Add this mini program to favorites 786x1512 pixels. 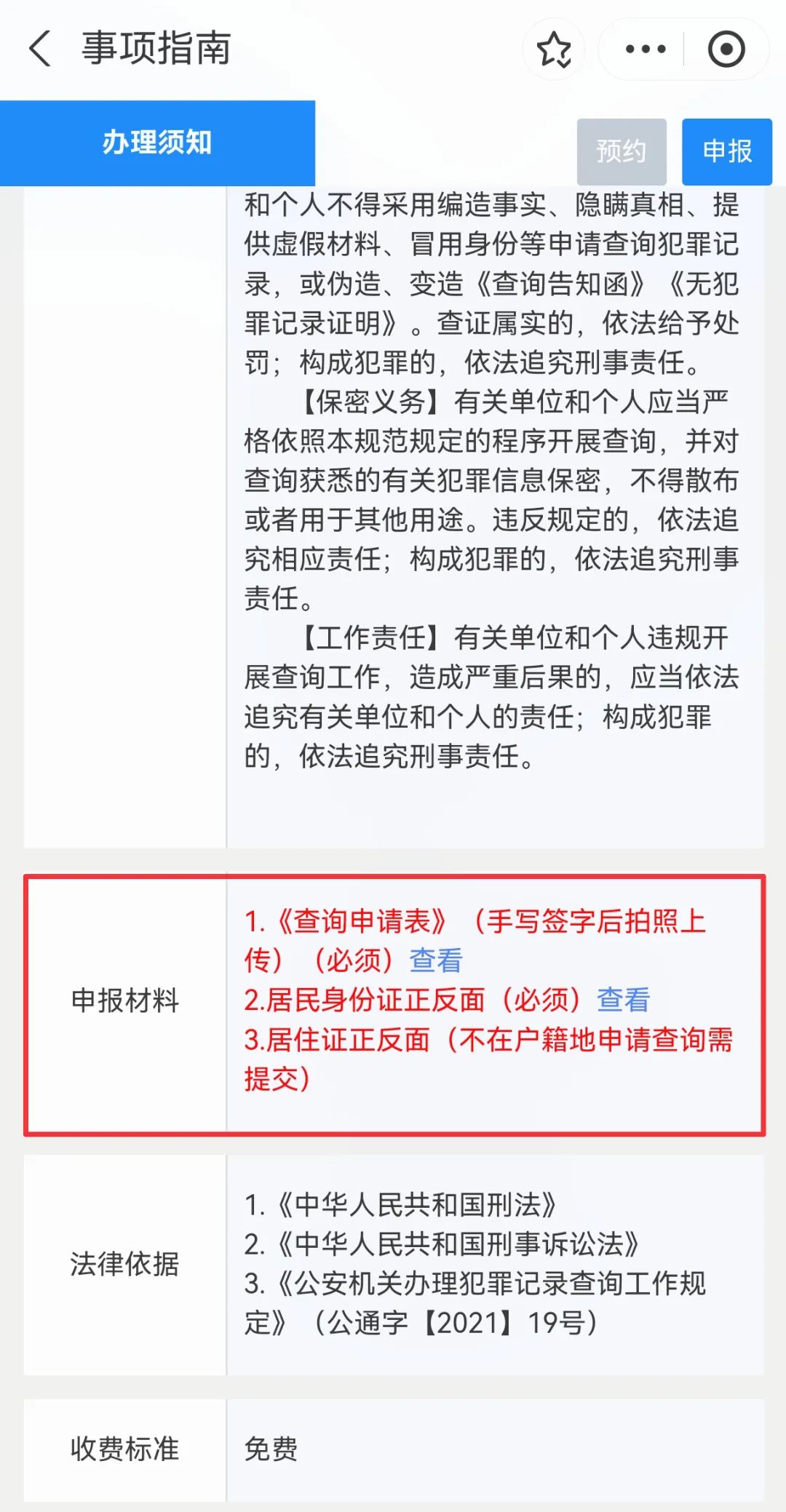(554, 49)
